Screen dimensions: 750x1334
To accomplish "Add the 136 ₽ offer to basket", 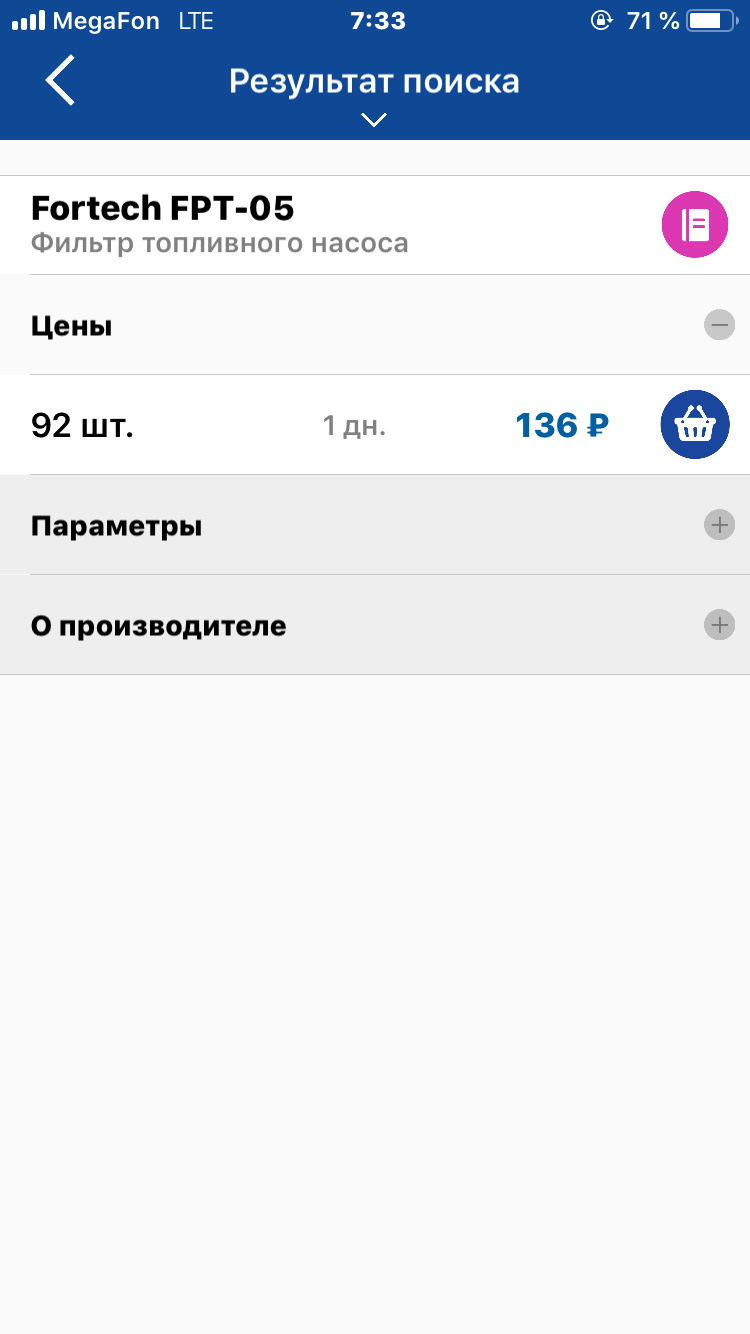I will pyautogui.click(x=695, y=425).
